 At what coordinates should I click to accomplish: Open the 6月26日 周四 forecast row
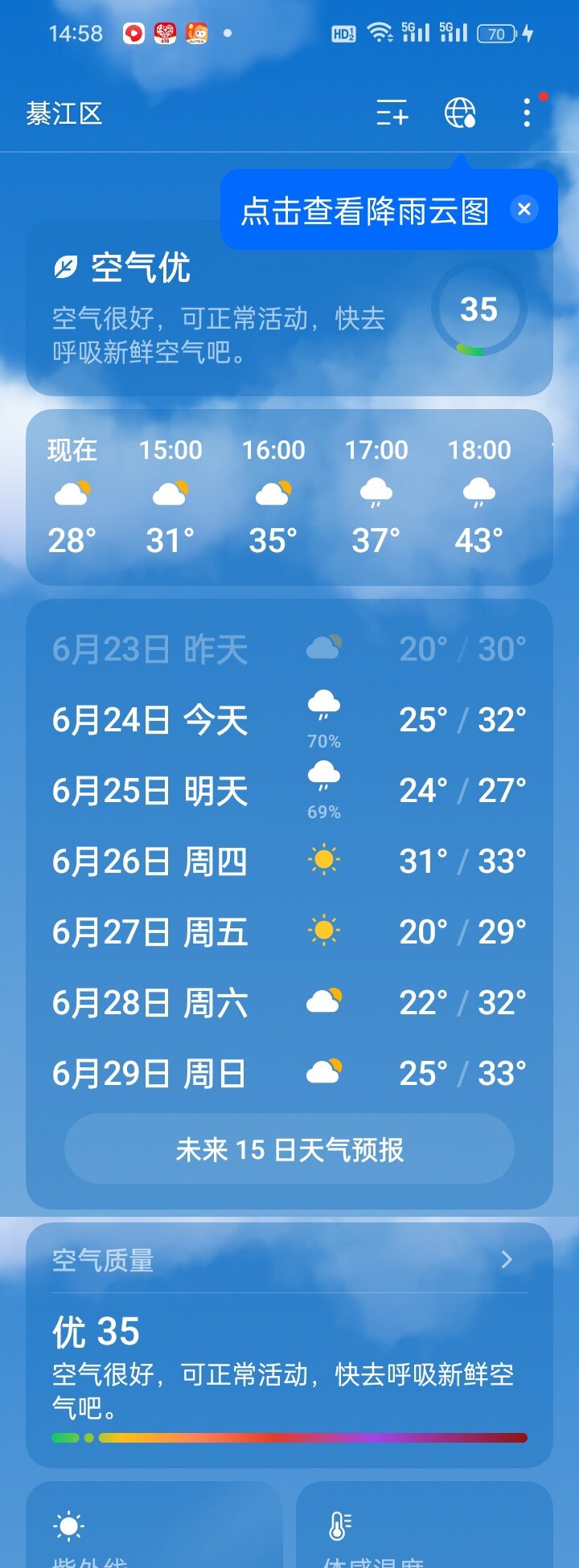coord(289,862)
